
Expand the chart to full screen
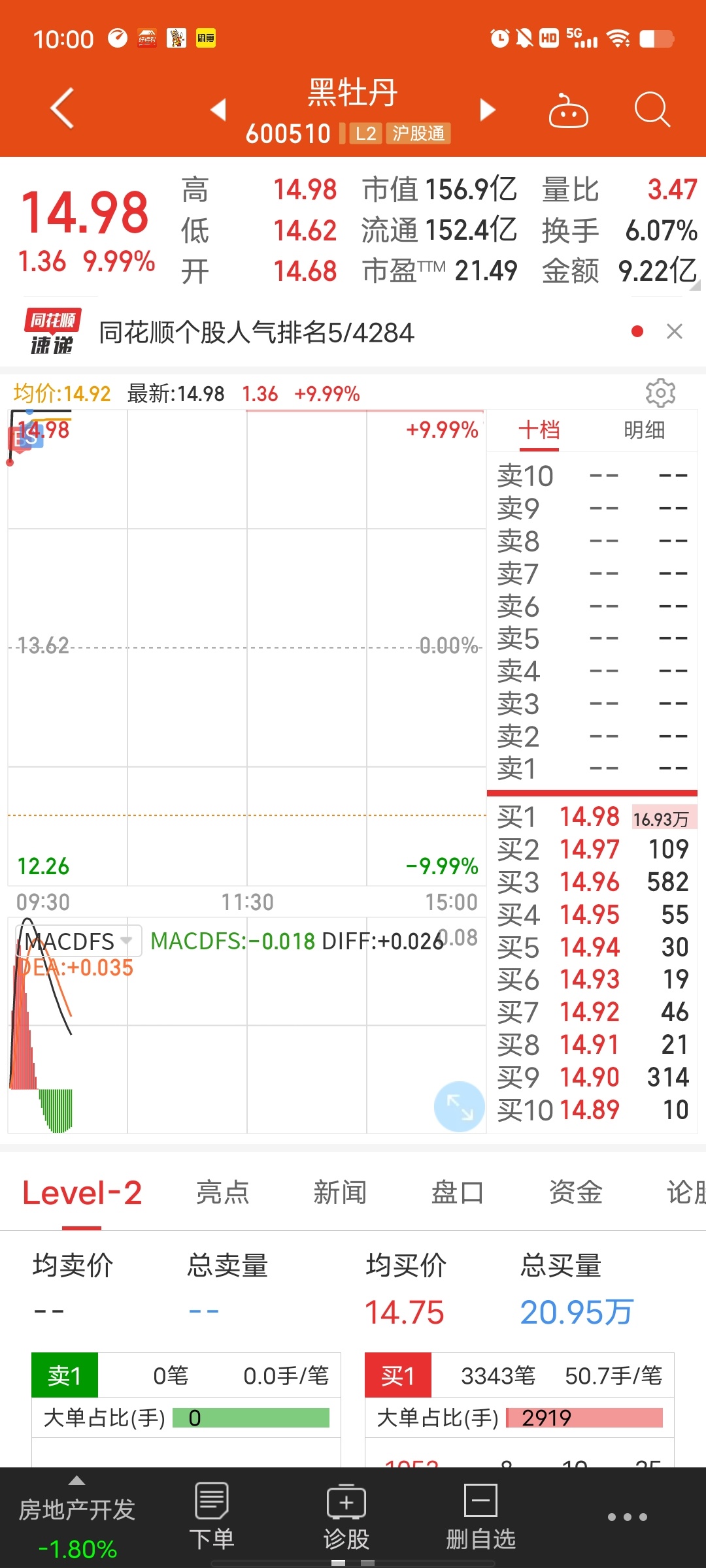tap(460, 1106)
